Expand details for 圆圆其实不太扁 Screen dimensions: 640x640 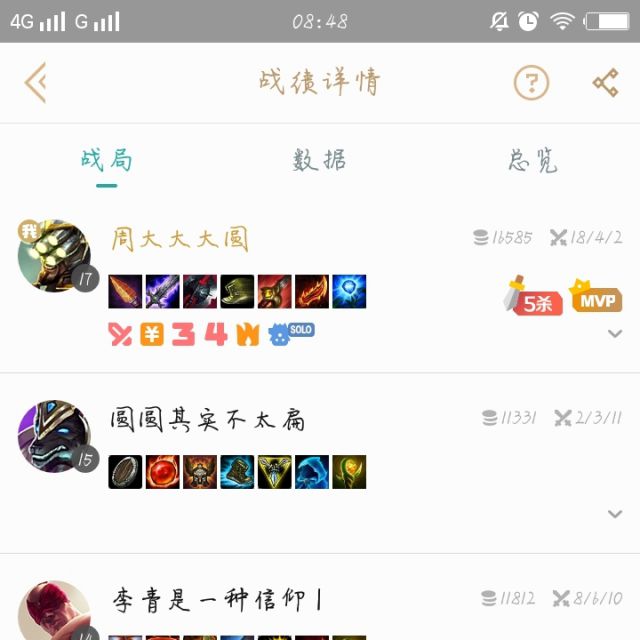[615, 514]
